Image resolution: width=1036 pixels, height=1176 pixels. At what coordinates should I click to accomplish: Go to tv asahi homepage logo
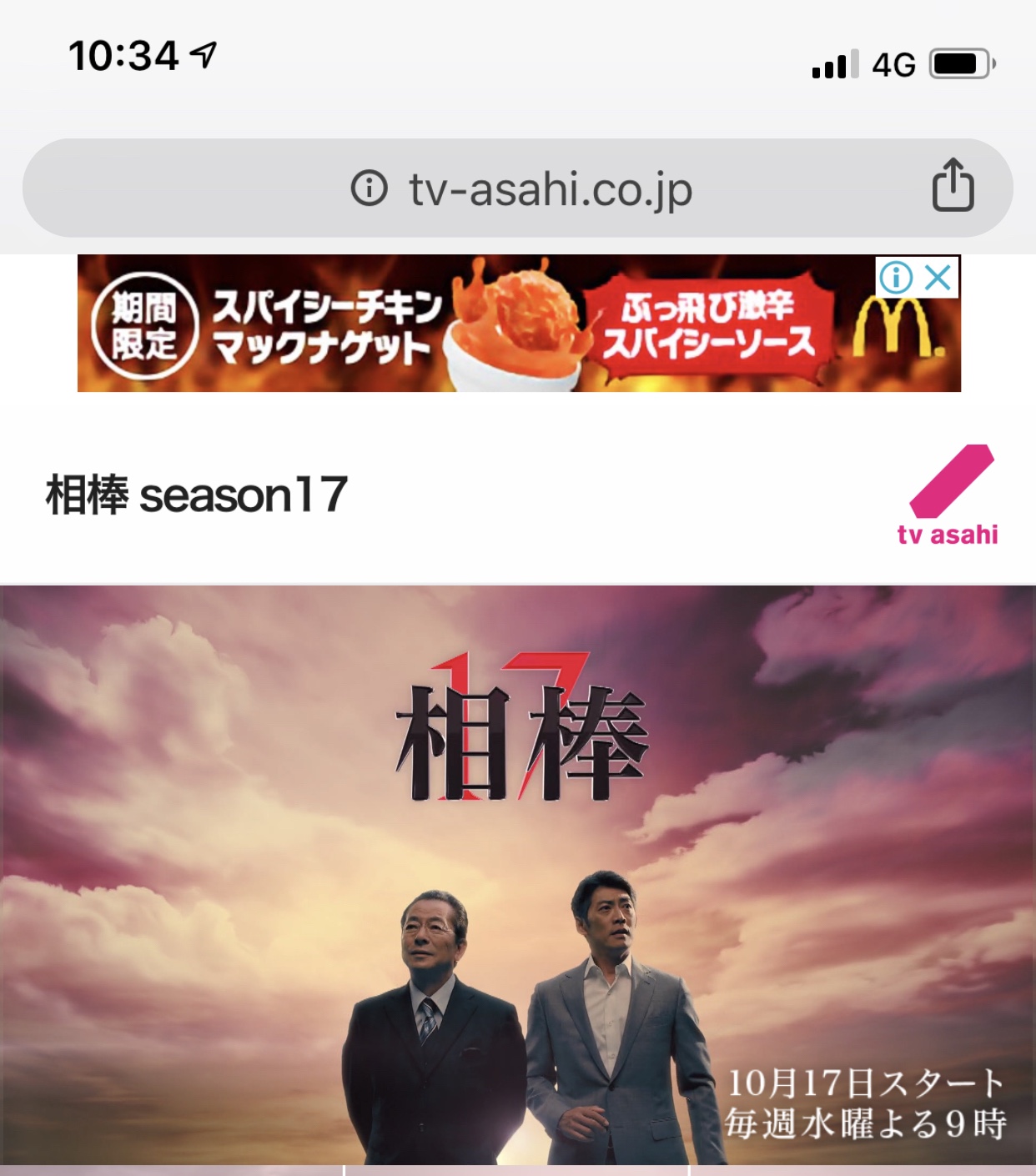(x=949, y=496)
